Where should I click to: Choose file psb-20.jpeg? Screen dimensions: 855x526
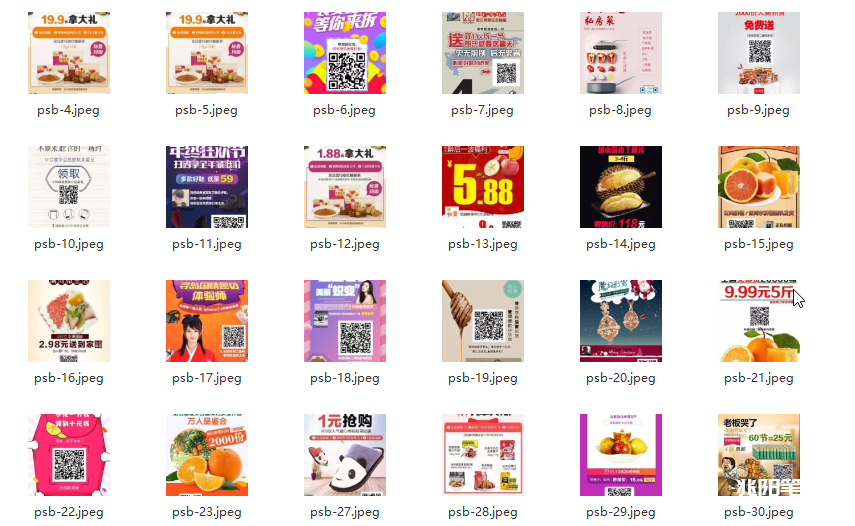[x=621, y=321]
